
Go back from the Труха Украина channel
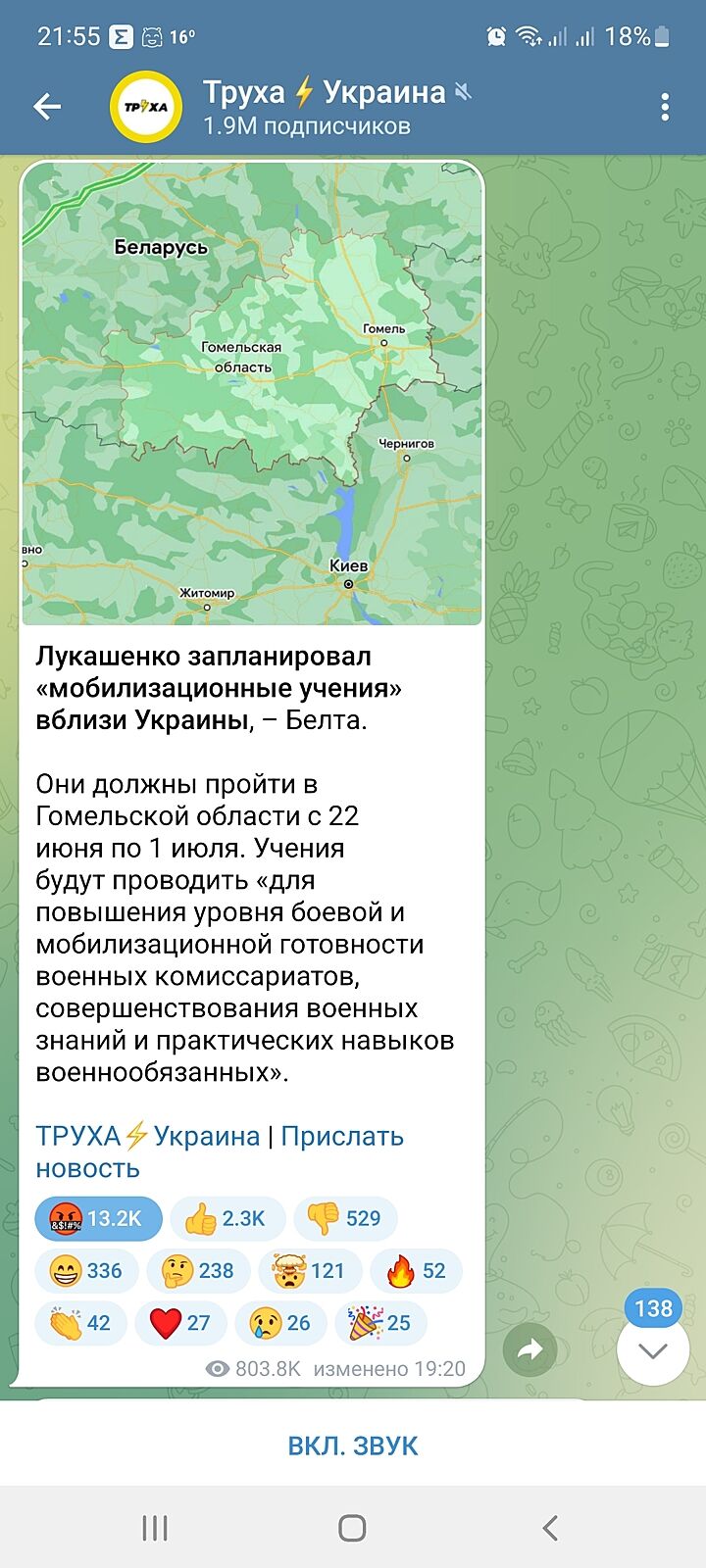point(47,107)
